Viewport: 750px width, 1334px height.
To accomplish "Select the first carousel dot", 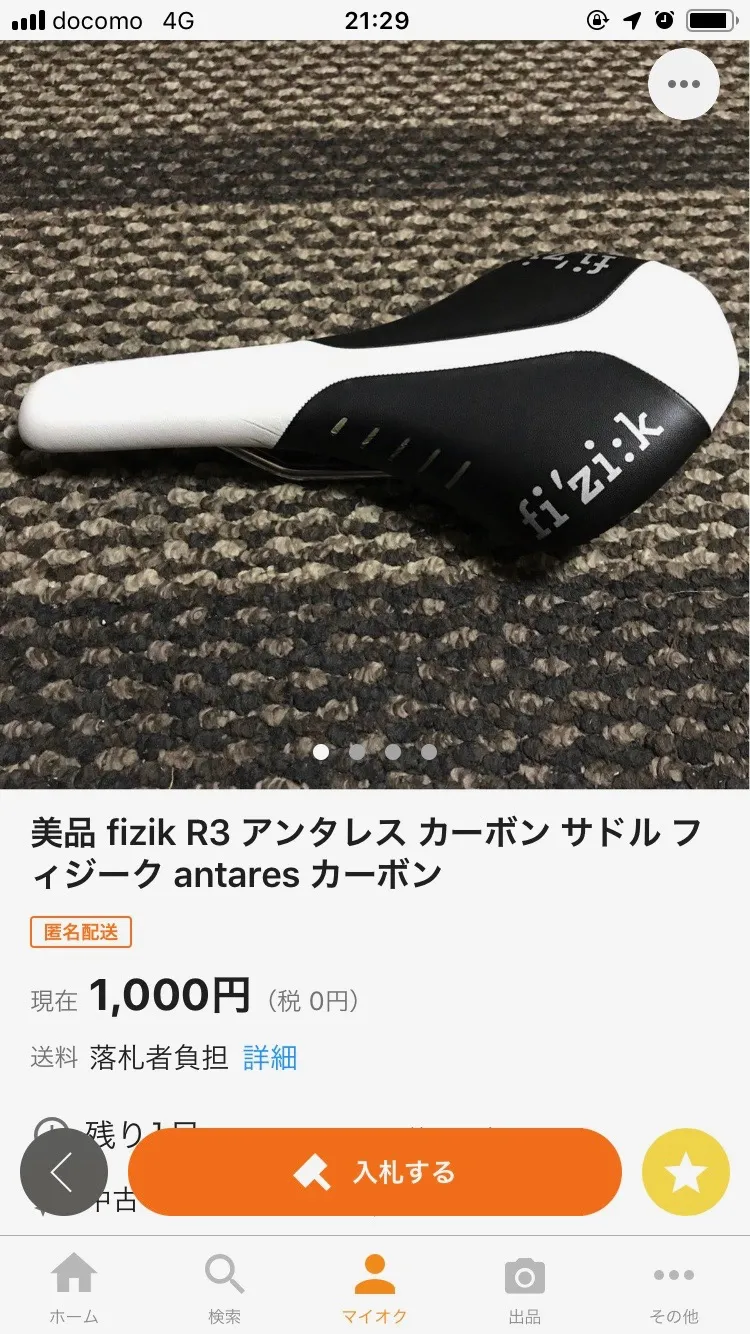I will click(321, 752).
